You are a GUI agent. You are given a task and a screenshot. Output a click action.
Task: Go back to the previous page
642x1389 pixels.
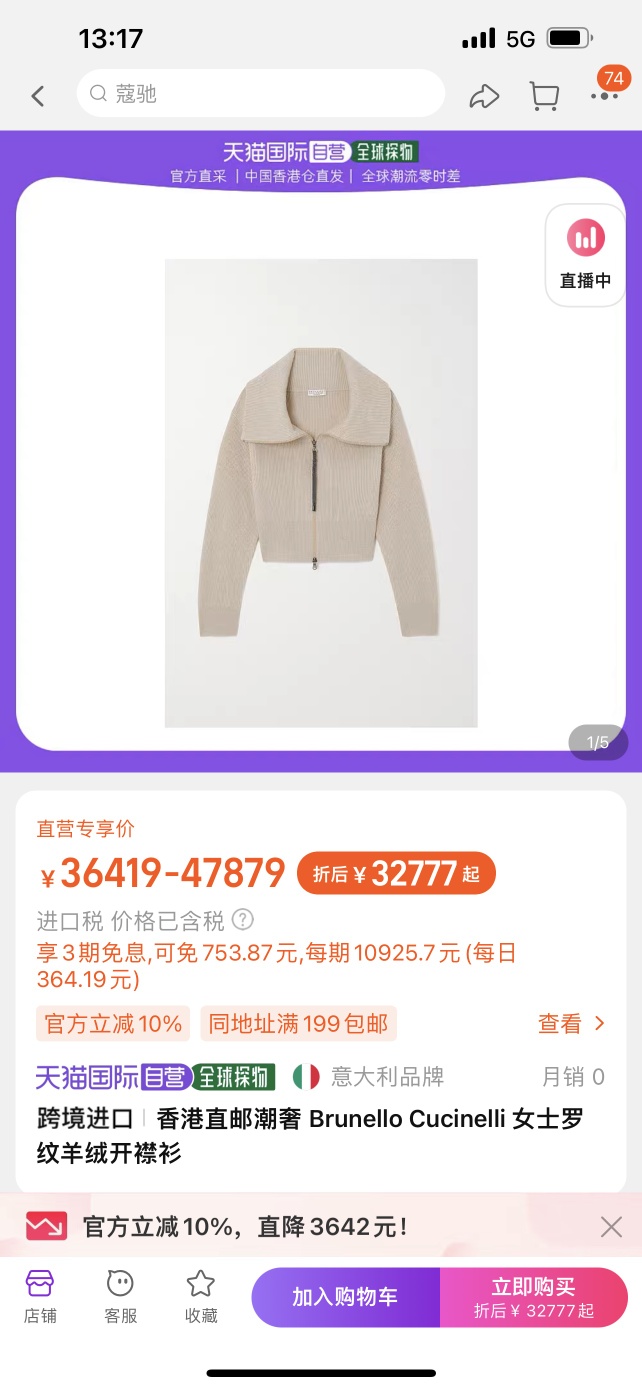click(x=38, y=96)
